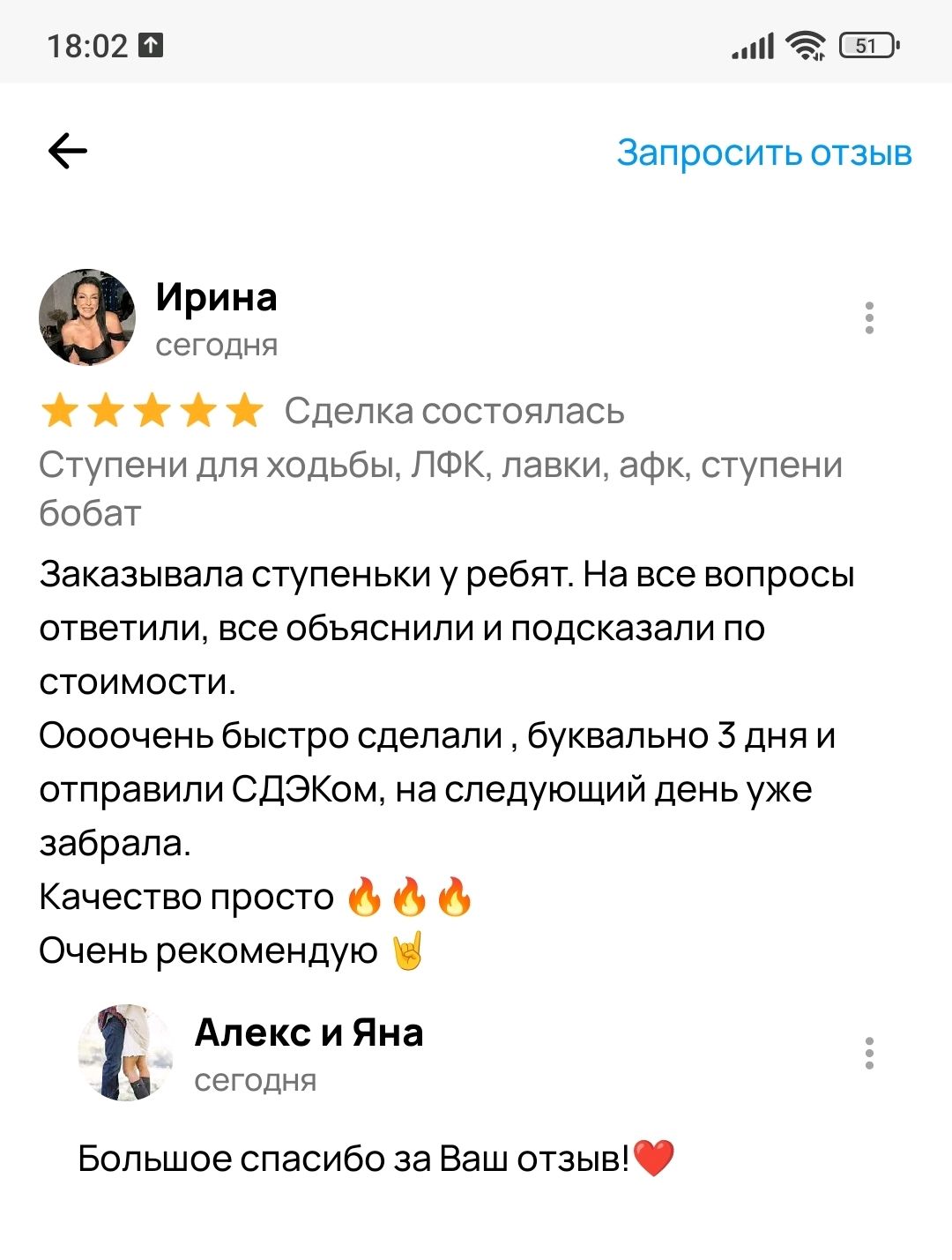
Task: Open the overflow menu on Ирина's review
Action: coord(869,317)
